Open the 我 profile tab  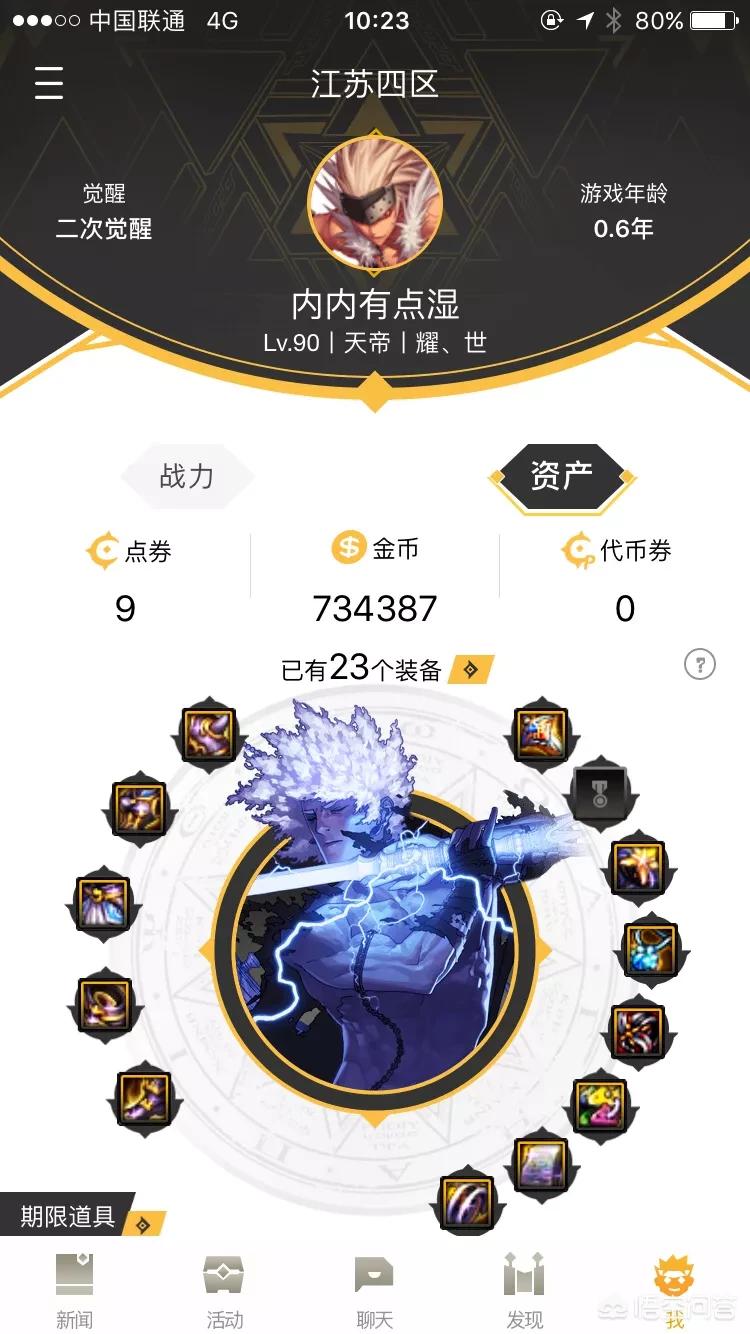(675, 1291)
